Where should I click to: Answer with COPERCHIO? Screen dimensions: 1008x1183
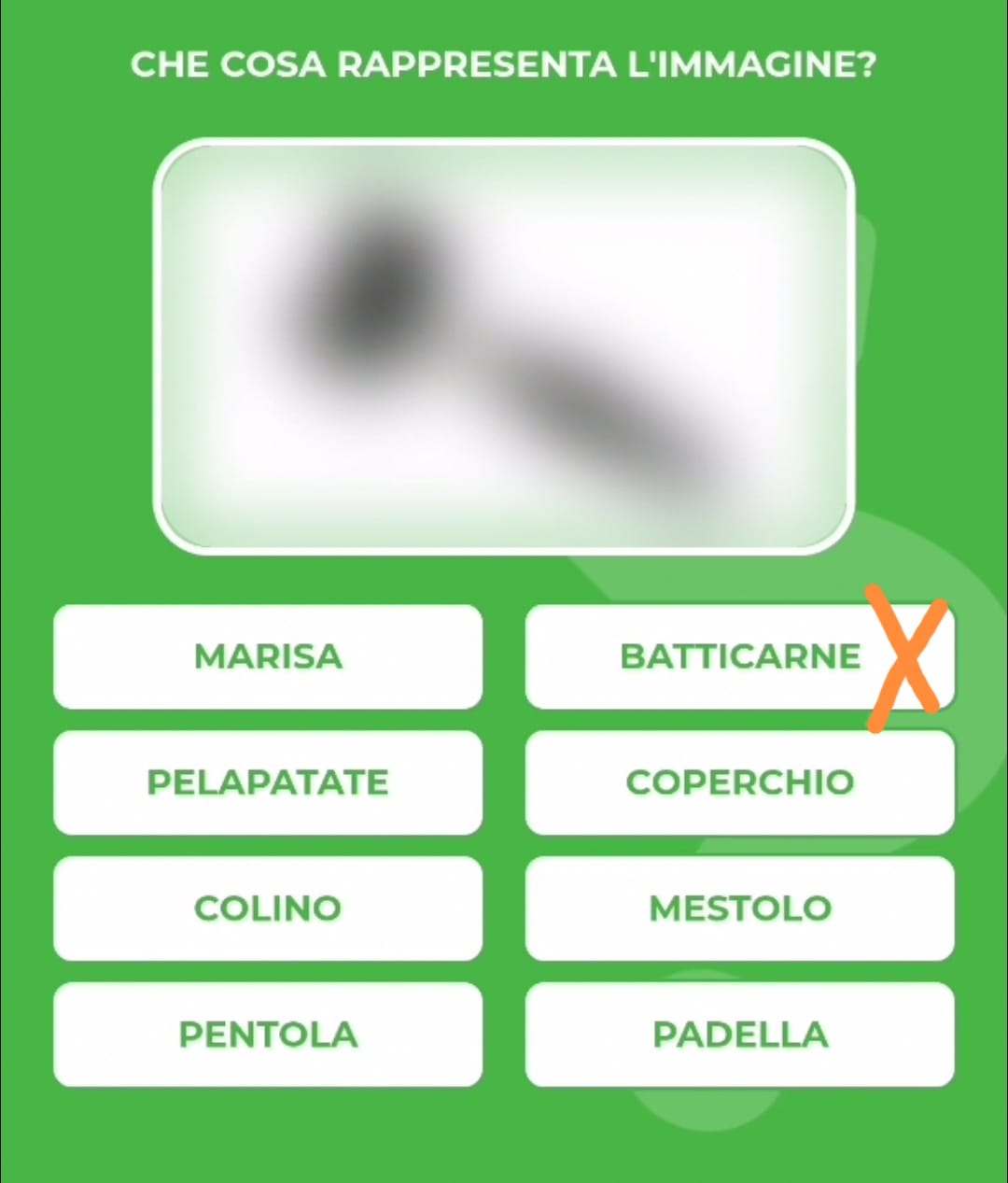click(739, 782)
